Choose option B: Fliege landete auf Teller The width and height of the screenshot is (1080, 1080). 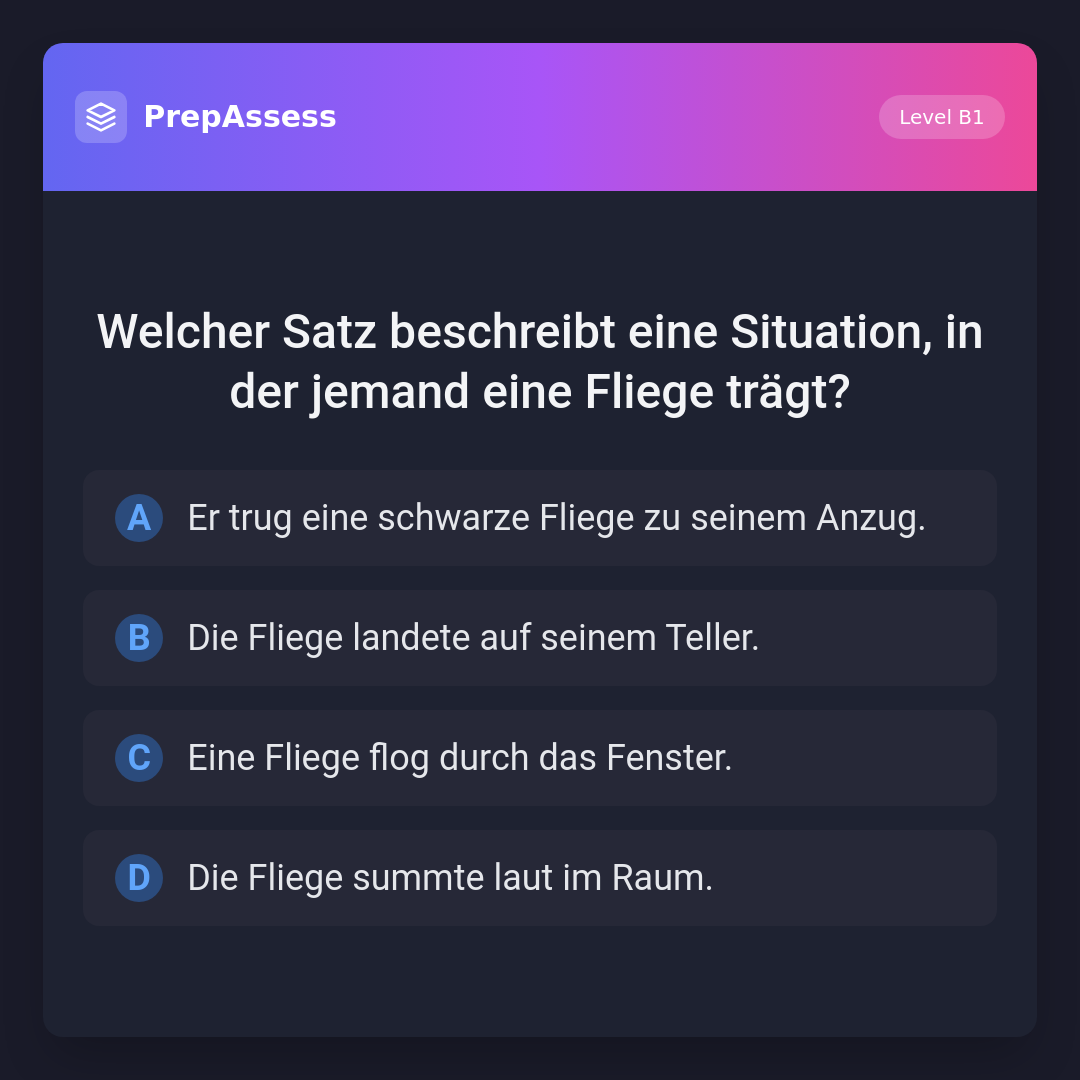[x=540, y=638]
